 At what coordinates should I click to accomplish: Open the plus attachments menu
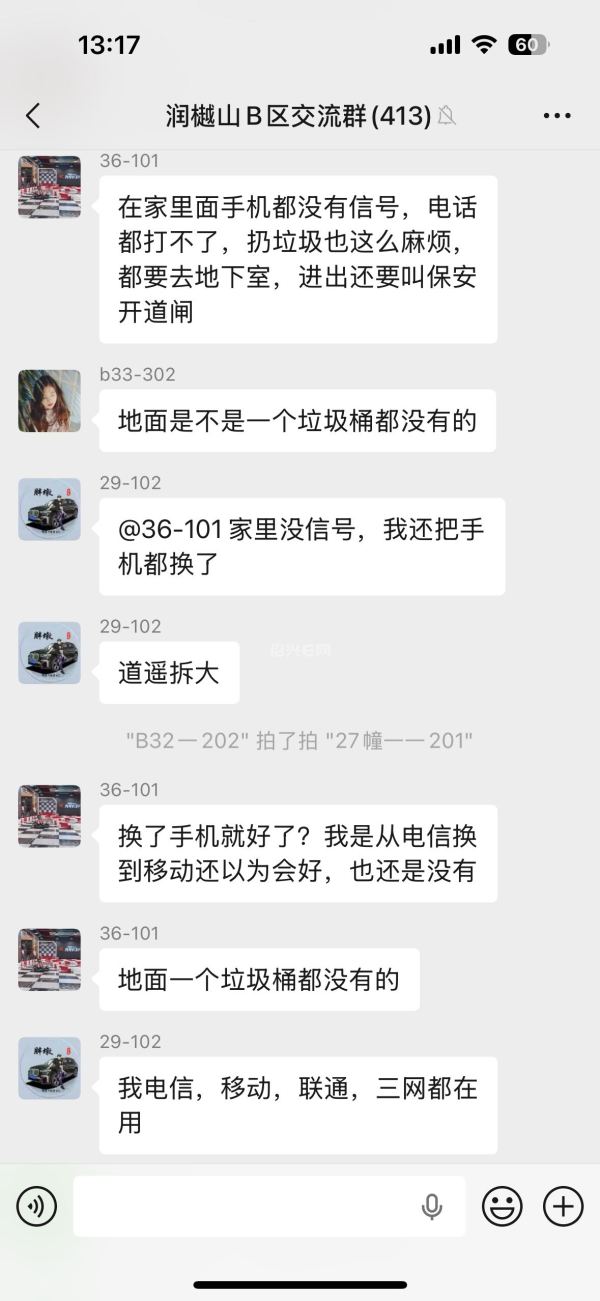(x=563, y=1207)
